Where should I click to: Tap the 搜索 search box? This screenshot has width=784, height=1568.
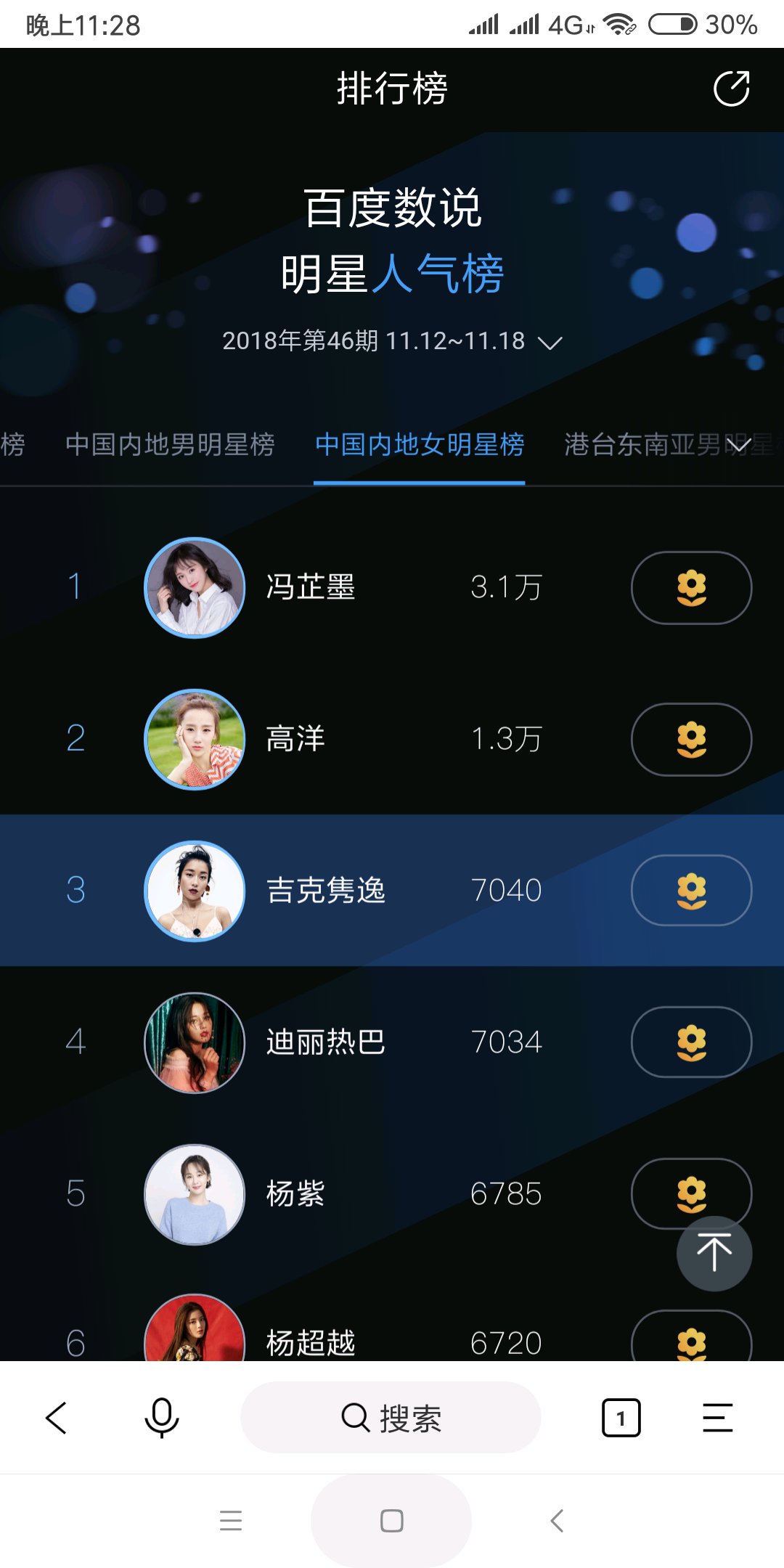[391, 1418]
